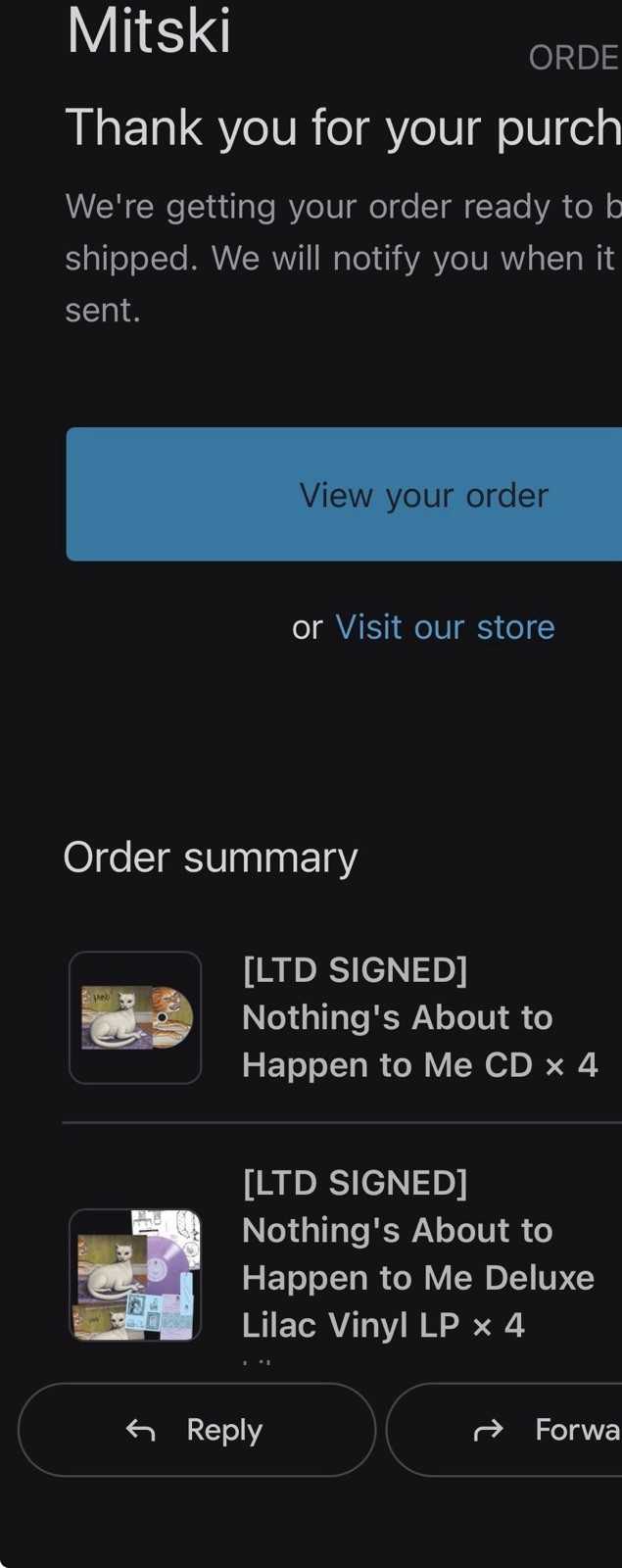Image resolution: width=622 pixels, height=1568 pixels.
Task: Follow the Visit our store link
Action: (445, 627)
